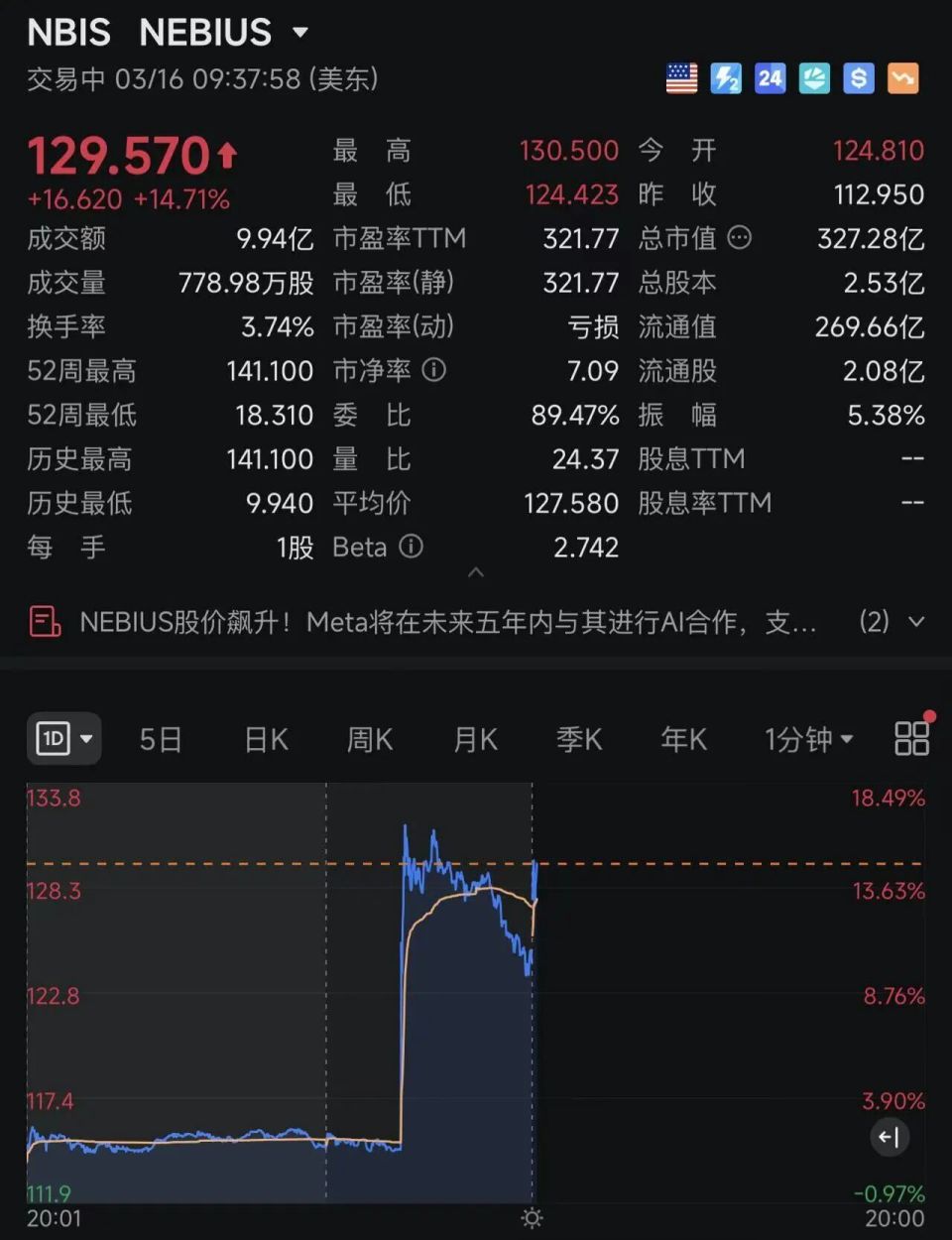This screenshot has width=952, height=1240.
Task: Click the US flag market icon
Action: pos(680,78)
